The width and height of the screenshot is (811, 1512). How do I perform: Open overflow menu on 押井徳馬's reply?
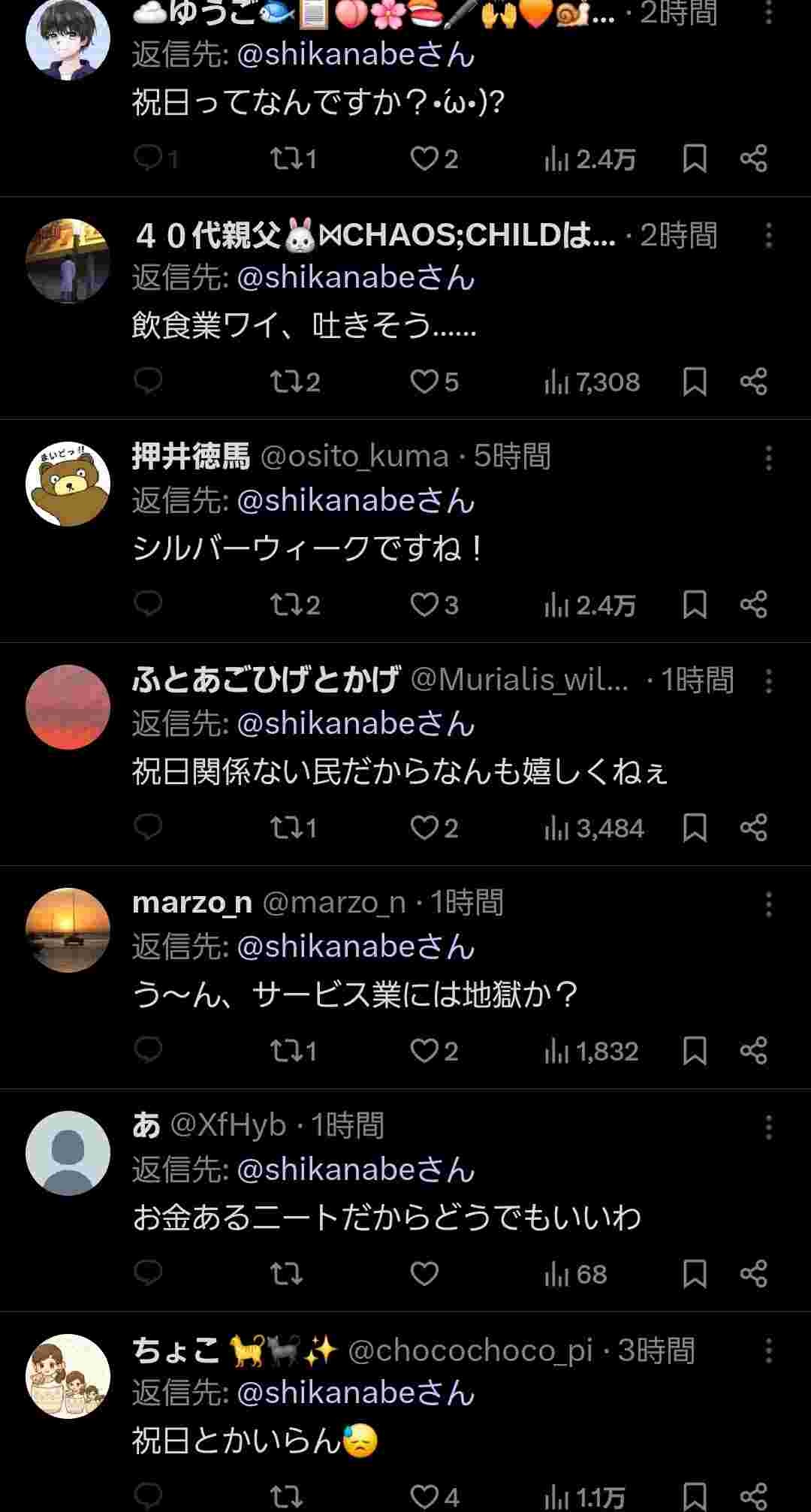[x=768, y=457]
